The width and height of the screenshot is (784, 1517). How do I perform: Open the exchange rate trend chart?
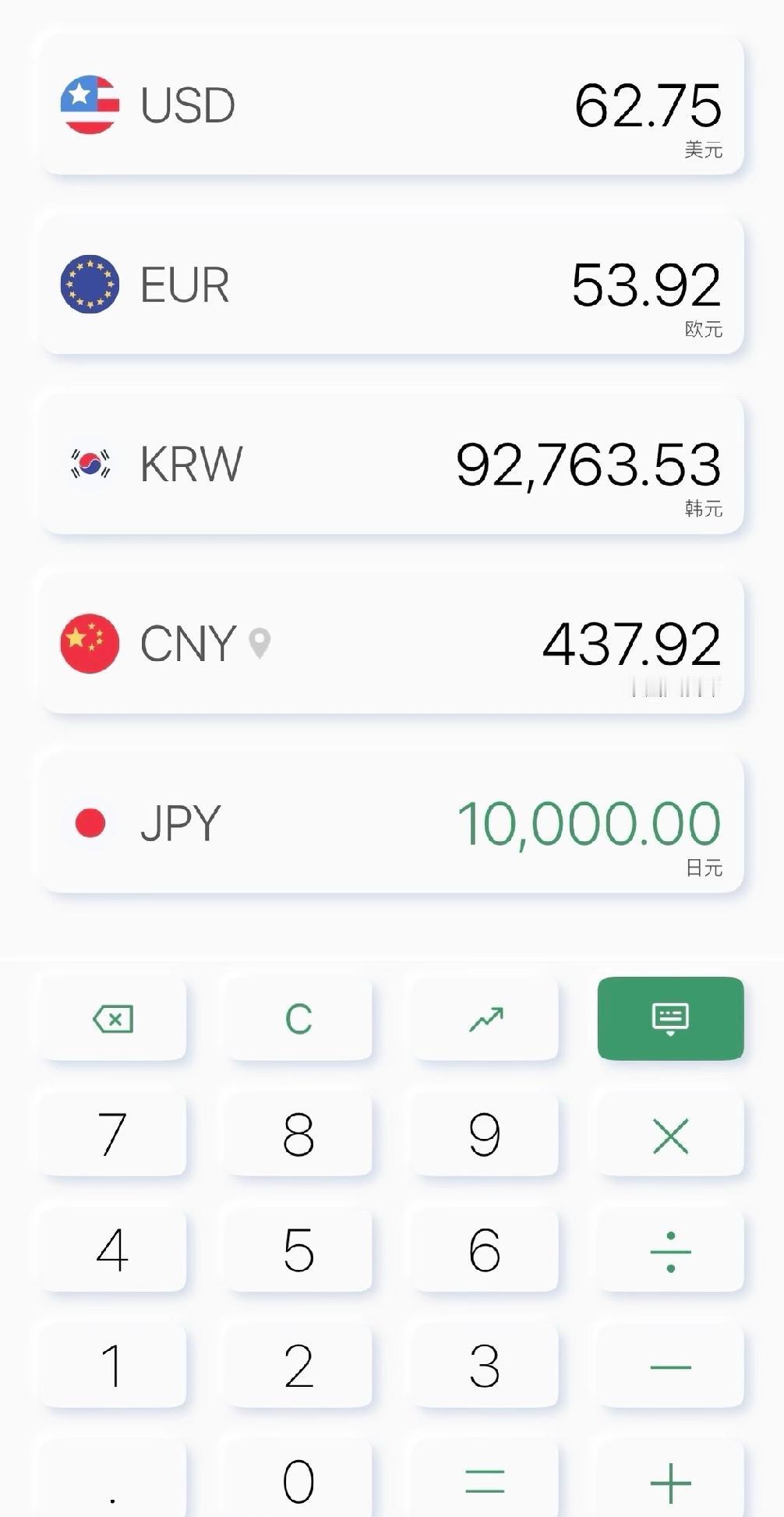pyautogui.click(x=484, y=1018)
